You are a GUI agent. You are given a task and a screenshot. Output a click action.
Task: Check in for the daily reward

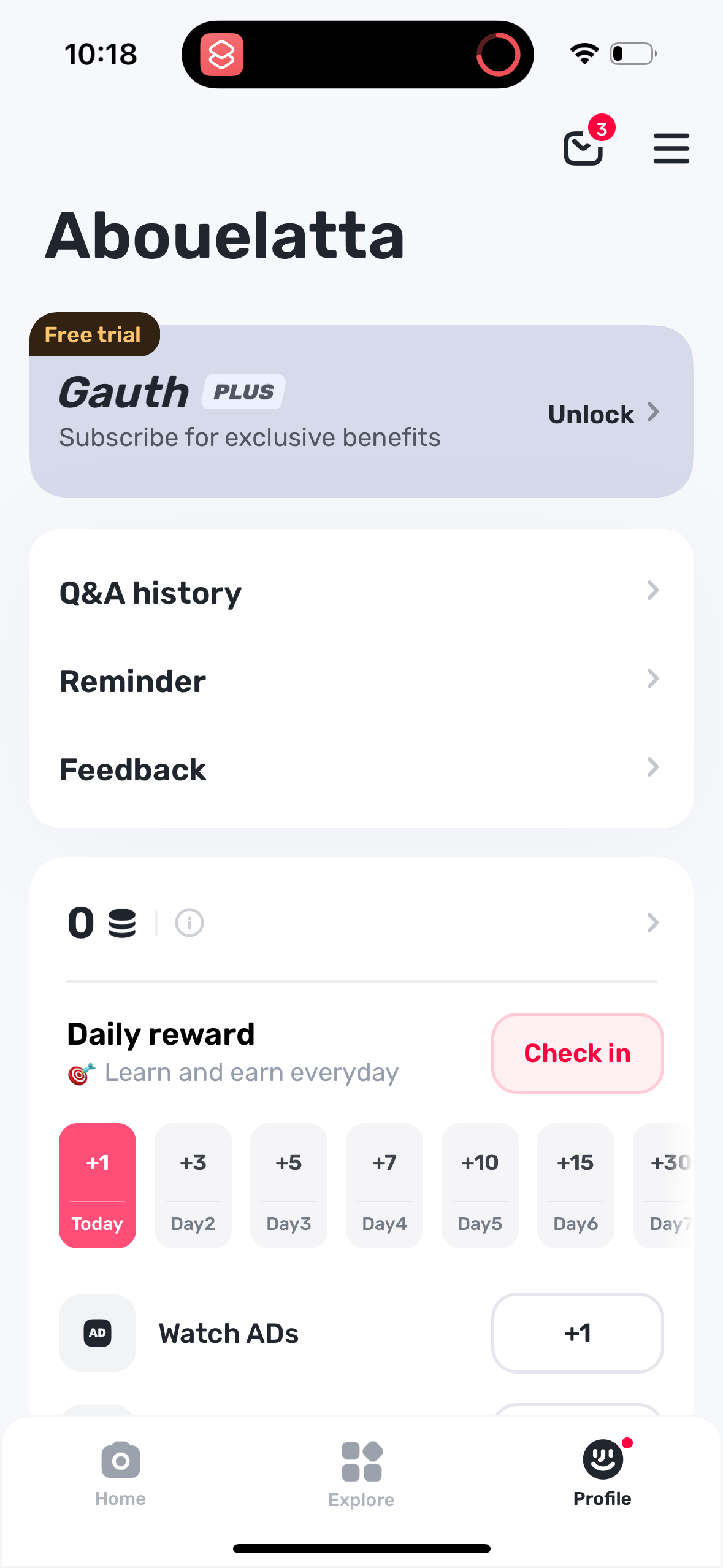pos(576,1053)
